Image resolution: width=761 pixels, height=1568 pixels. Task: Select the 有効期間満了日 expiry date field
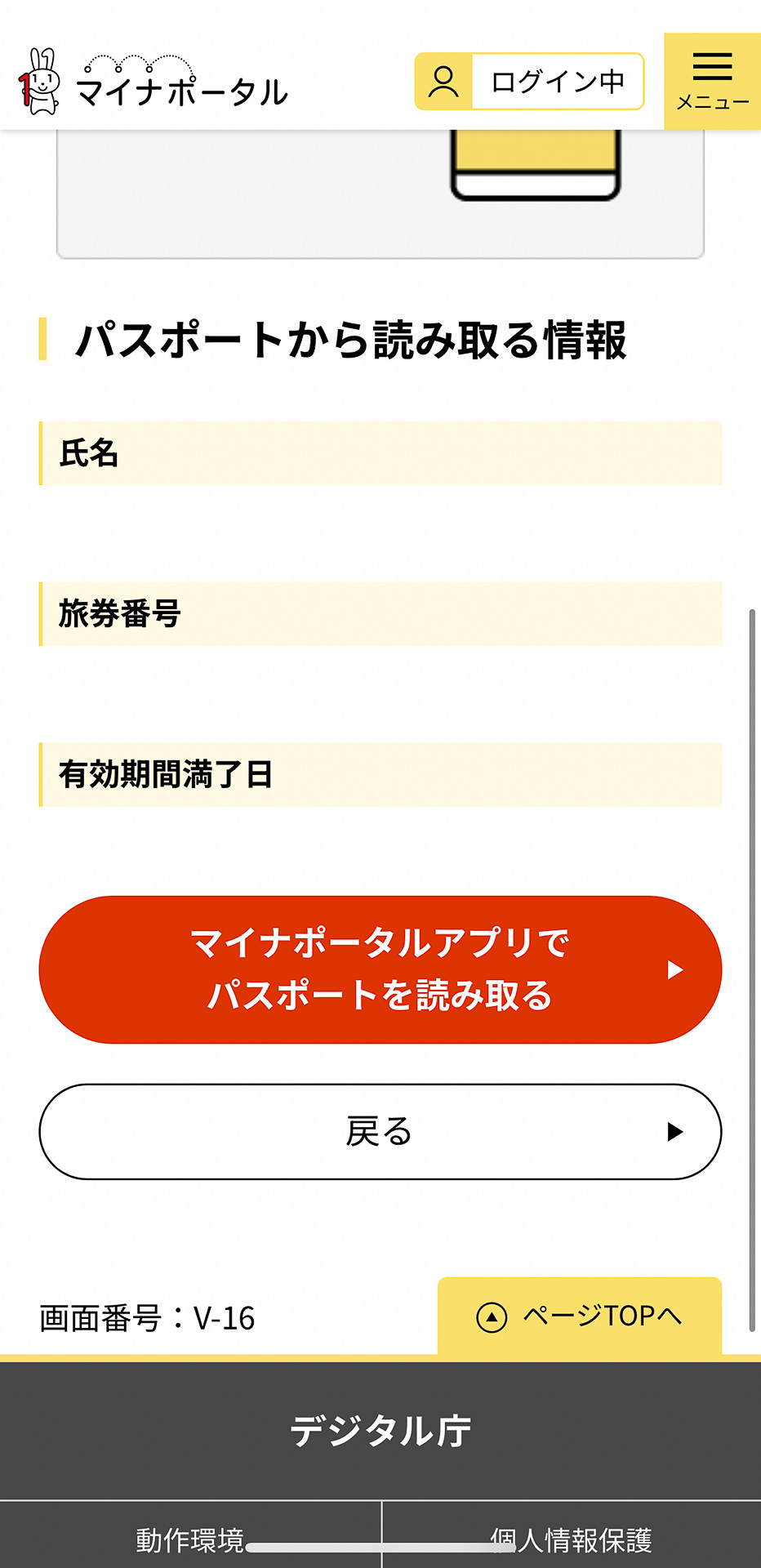(380, 776)
